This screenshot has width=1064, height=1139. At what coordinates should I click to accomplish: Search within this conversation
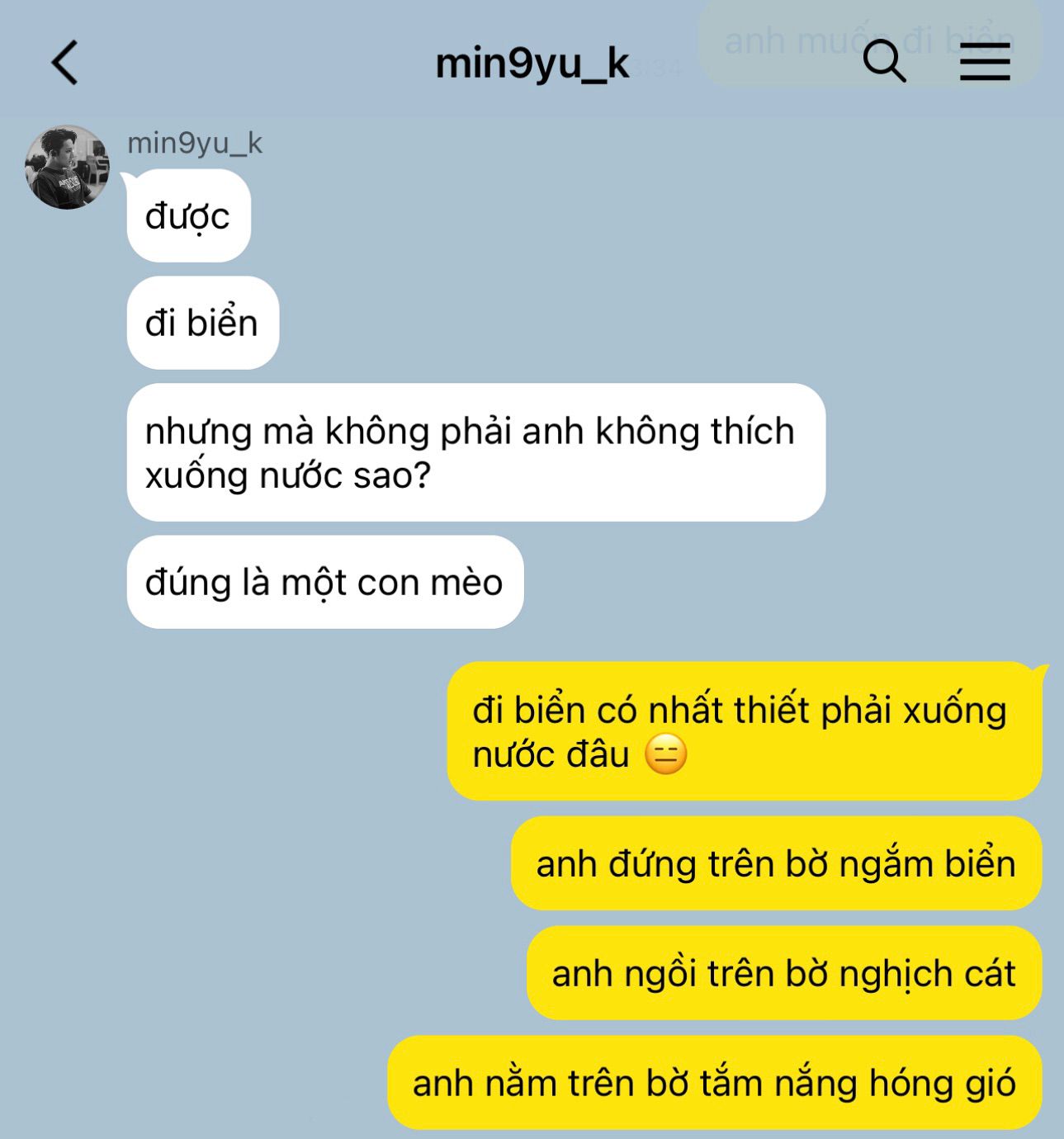pos(883,62)
